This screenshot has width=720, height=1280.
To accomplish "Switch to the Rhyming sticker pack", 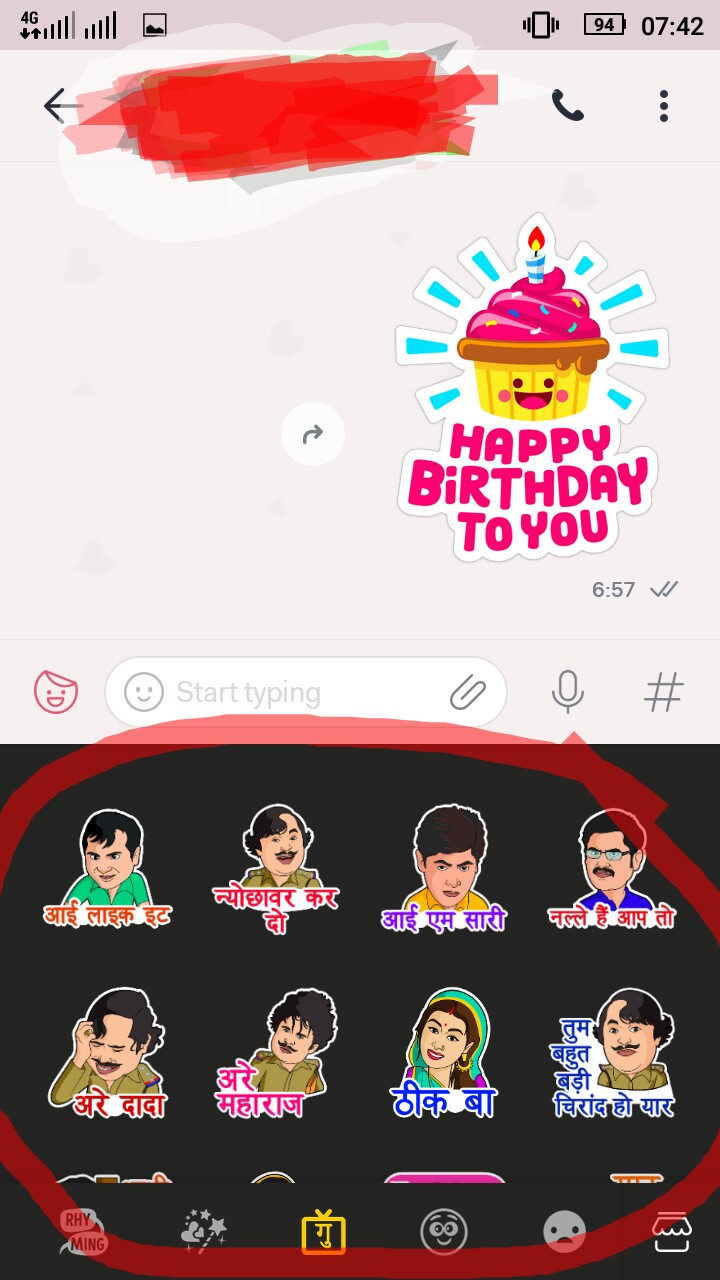I will point(84,1232).
